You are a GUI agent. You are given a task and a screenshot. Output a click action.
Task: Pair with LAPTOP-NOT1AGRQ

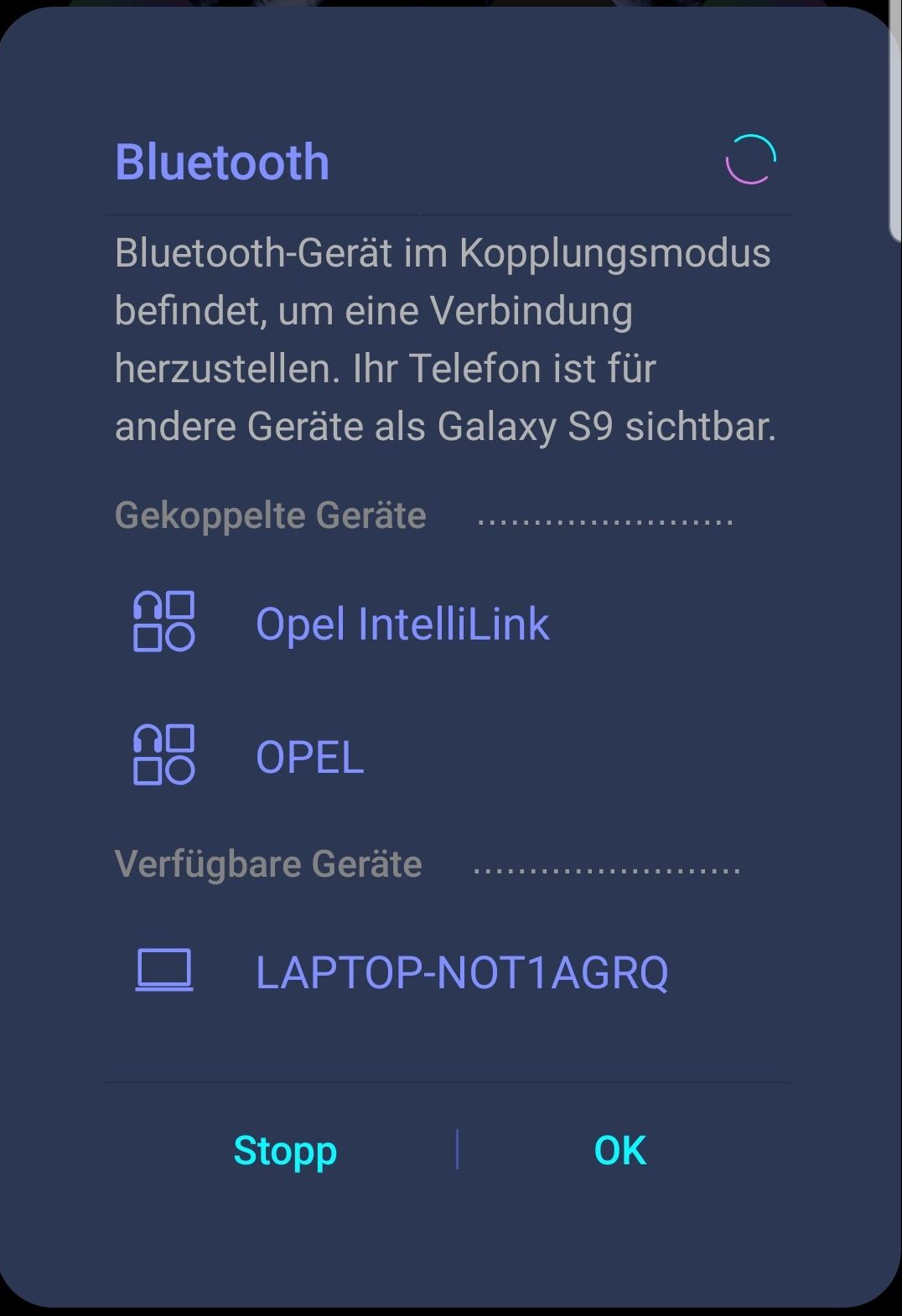click(461, 972)
